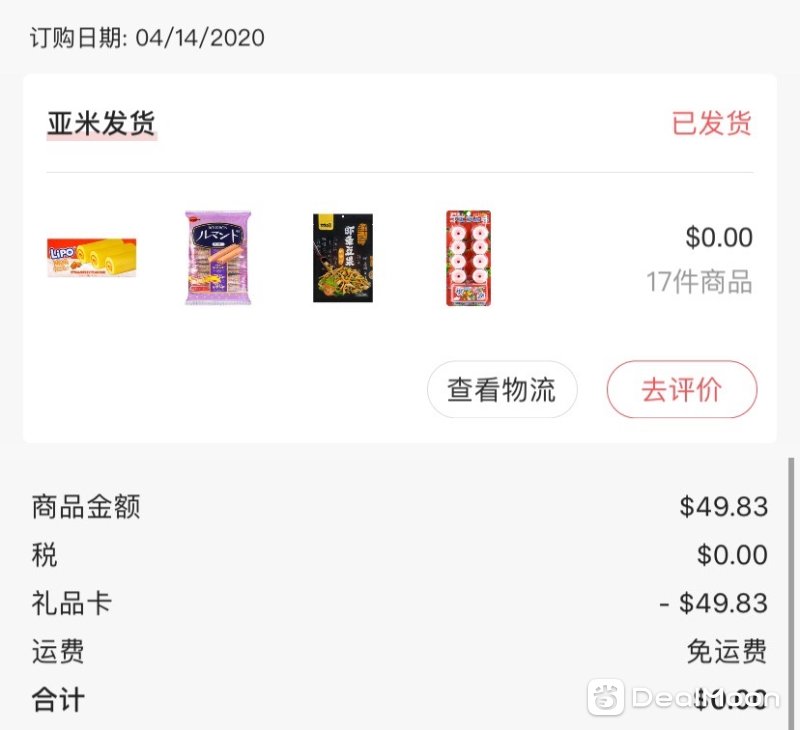The height and width of the screenshot is (730, 800).
Task: Open the Lipo cake product thumbnail
Action: pos(91,257)
